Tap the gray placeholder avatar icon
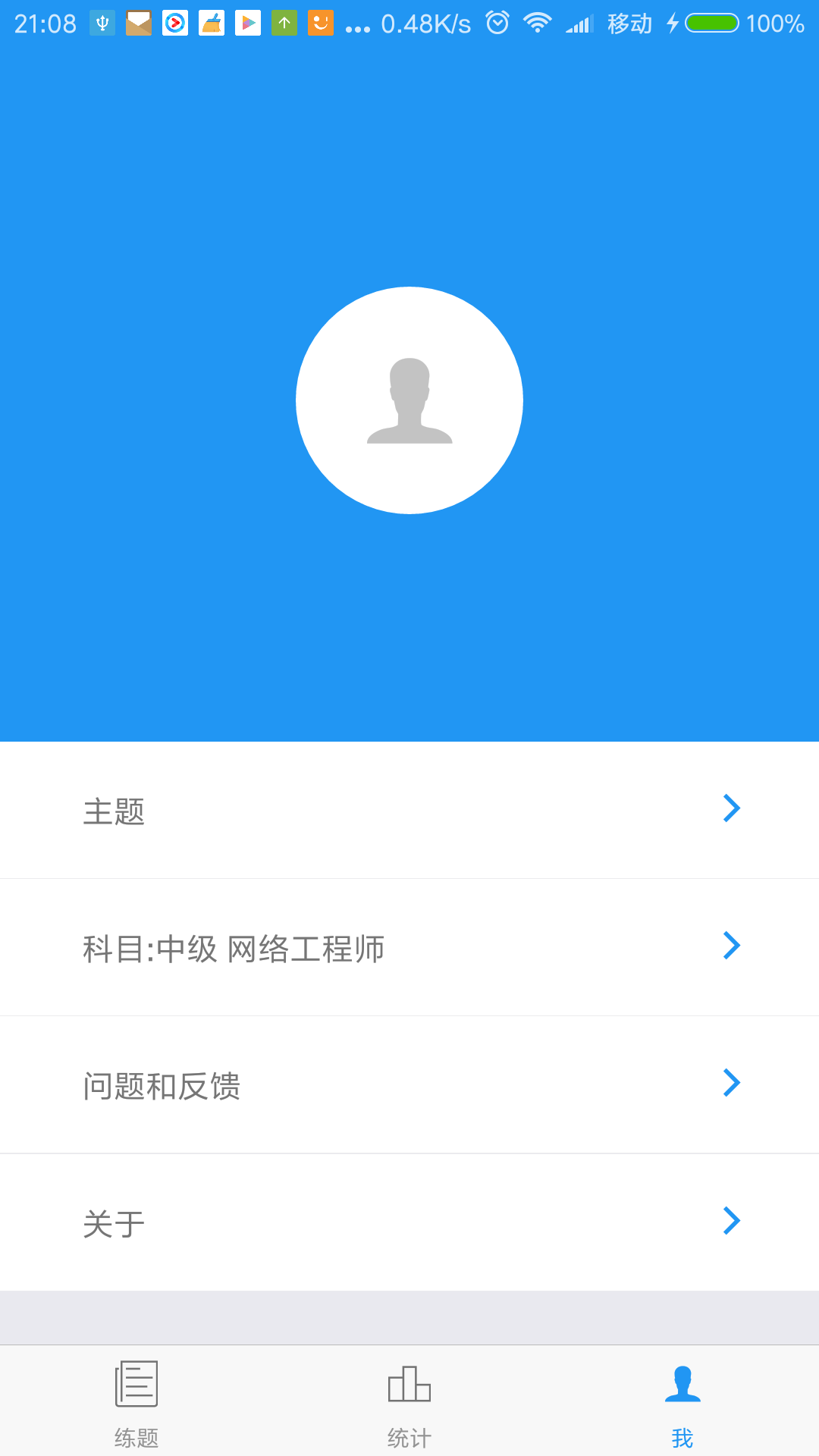The image size is (819, 1456). click(x=409, y=400)
